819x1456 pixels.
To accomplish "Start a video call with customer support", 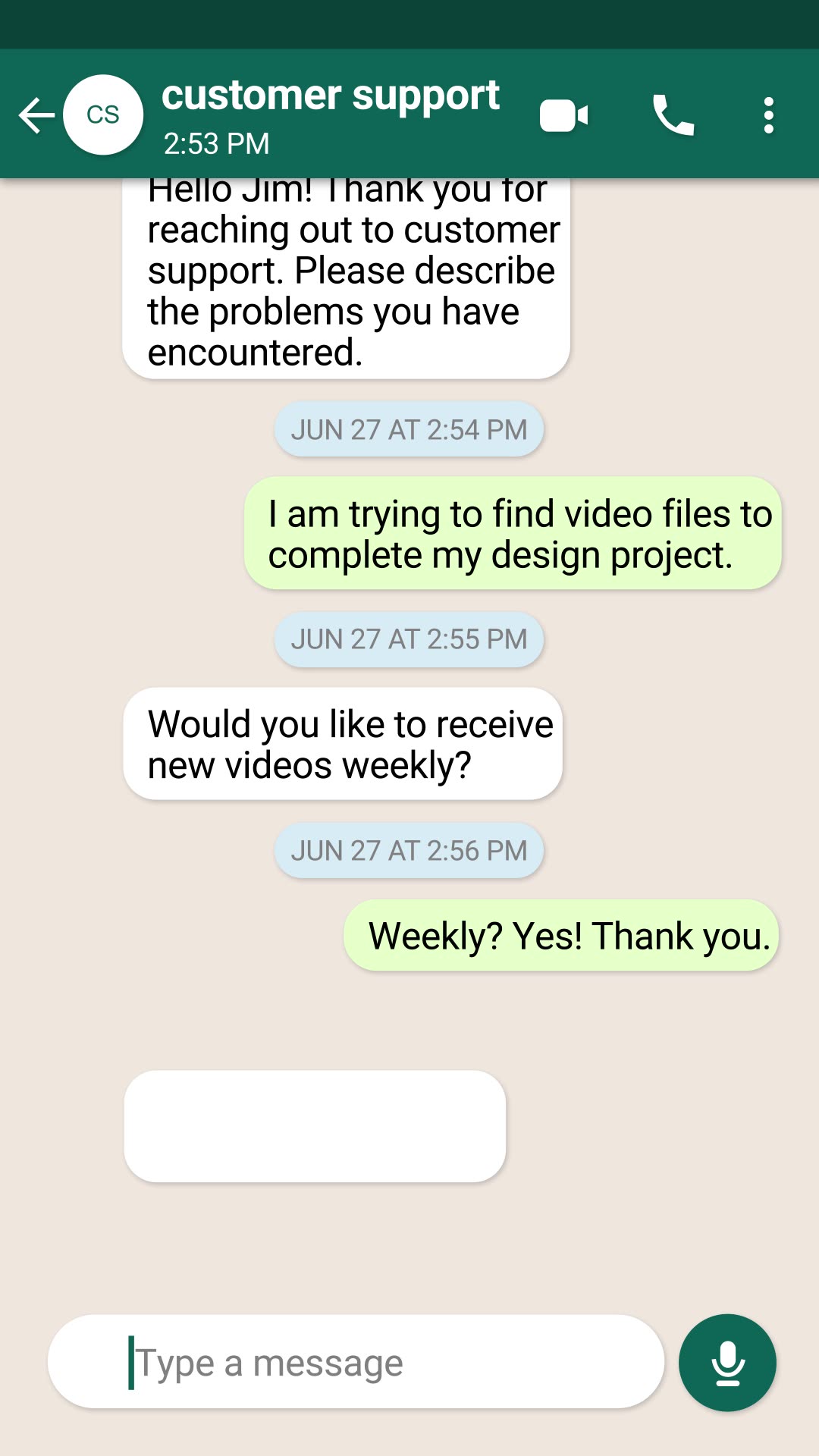I will pos(564,115).
